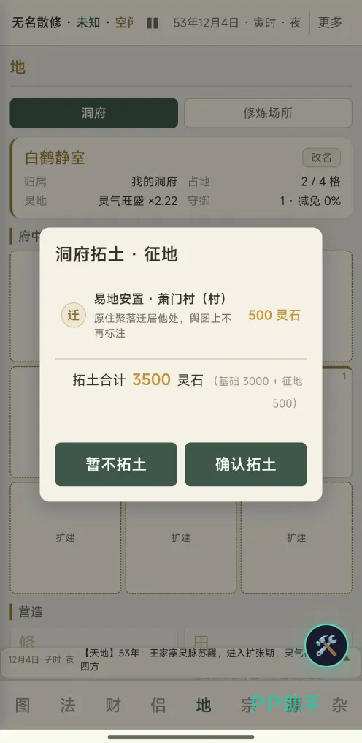Tap 改名 to rename 白鹤静室
Viewport: 362px width, 743px height.
(x=322, y=158)
